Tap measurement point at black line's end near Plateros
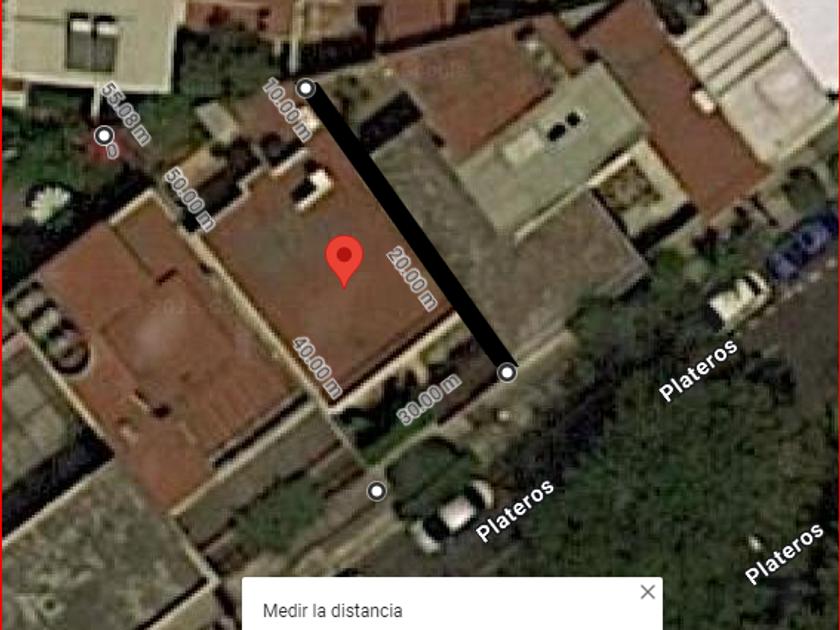 click(x=508, y=373)
